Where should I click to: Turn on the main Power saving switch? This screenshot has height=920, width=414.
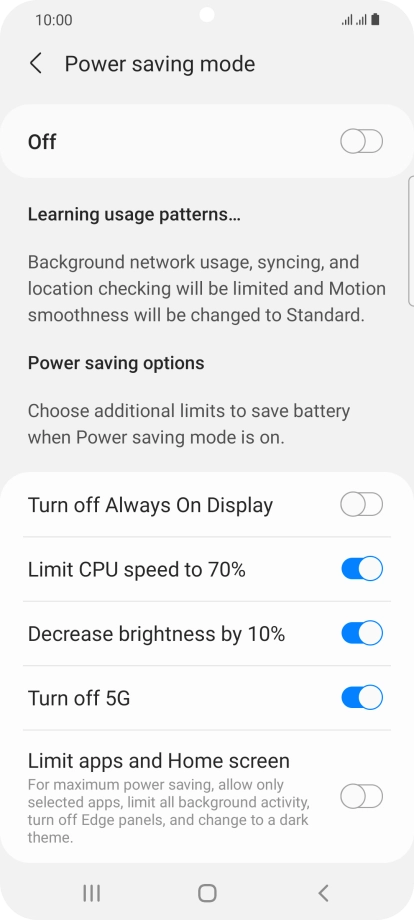pyautogui.click(x=361, y=142)
